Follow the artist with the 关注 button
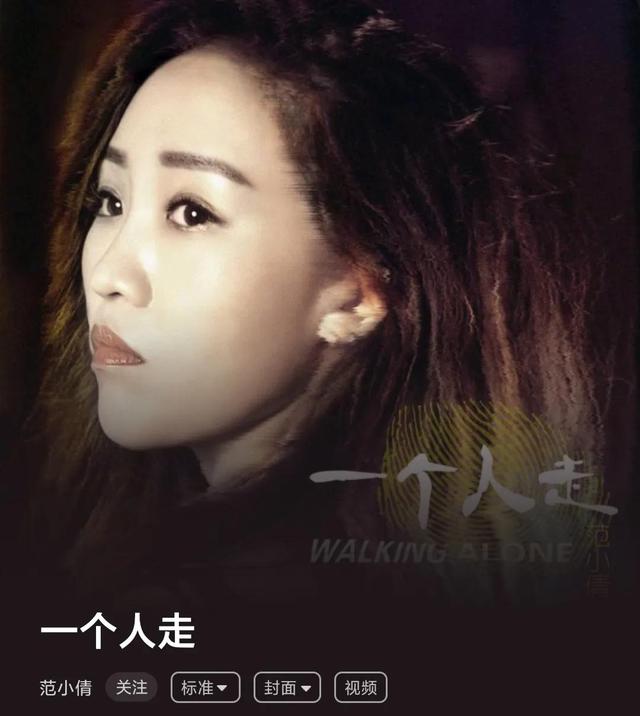The height and width of the screenshot is (716, 640). pyautogui.click(x=131, y=687)
